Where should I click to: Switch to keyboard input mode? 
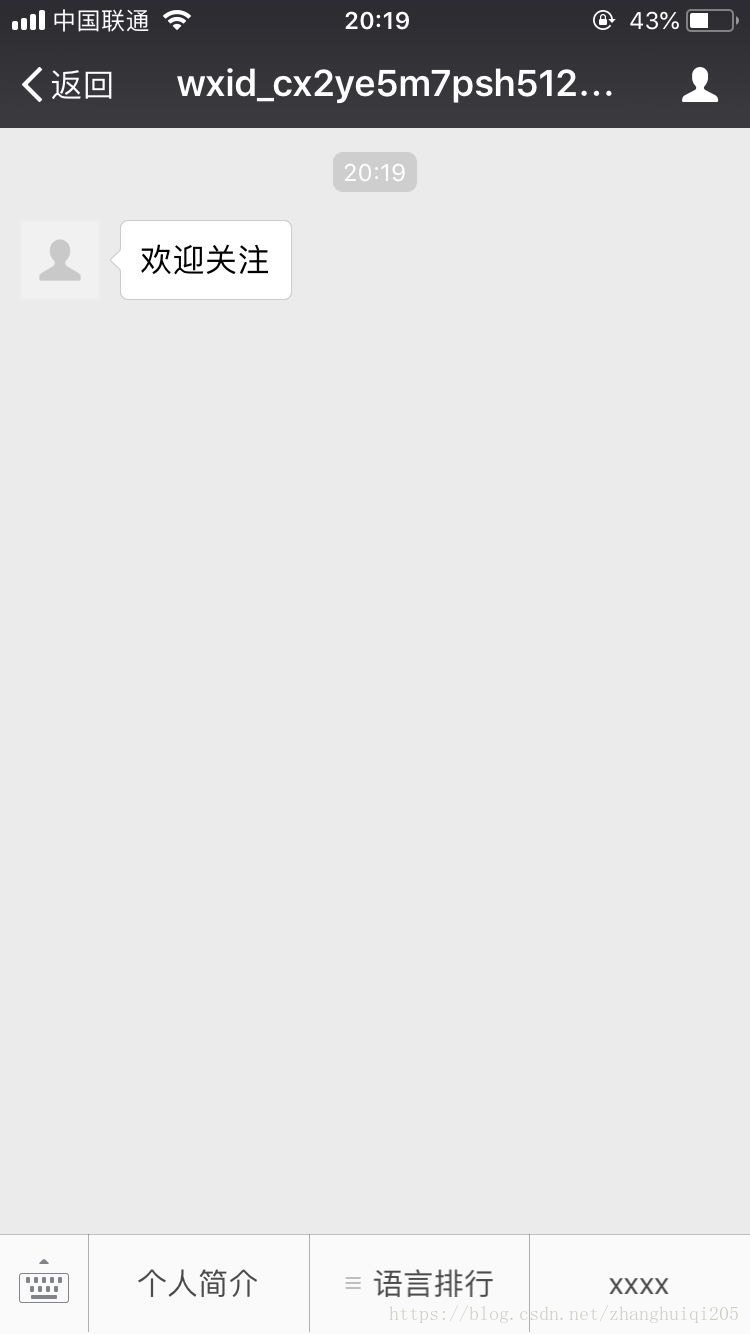tap(44, 1283)
